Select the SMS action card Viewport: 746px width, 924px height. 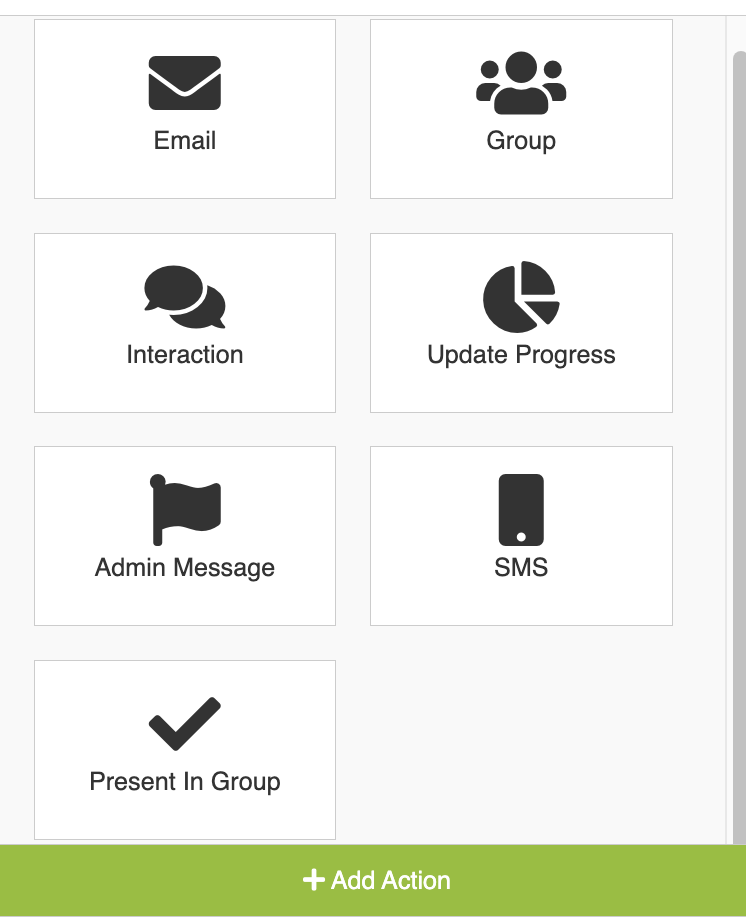click(x=521, y=536)
